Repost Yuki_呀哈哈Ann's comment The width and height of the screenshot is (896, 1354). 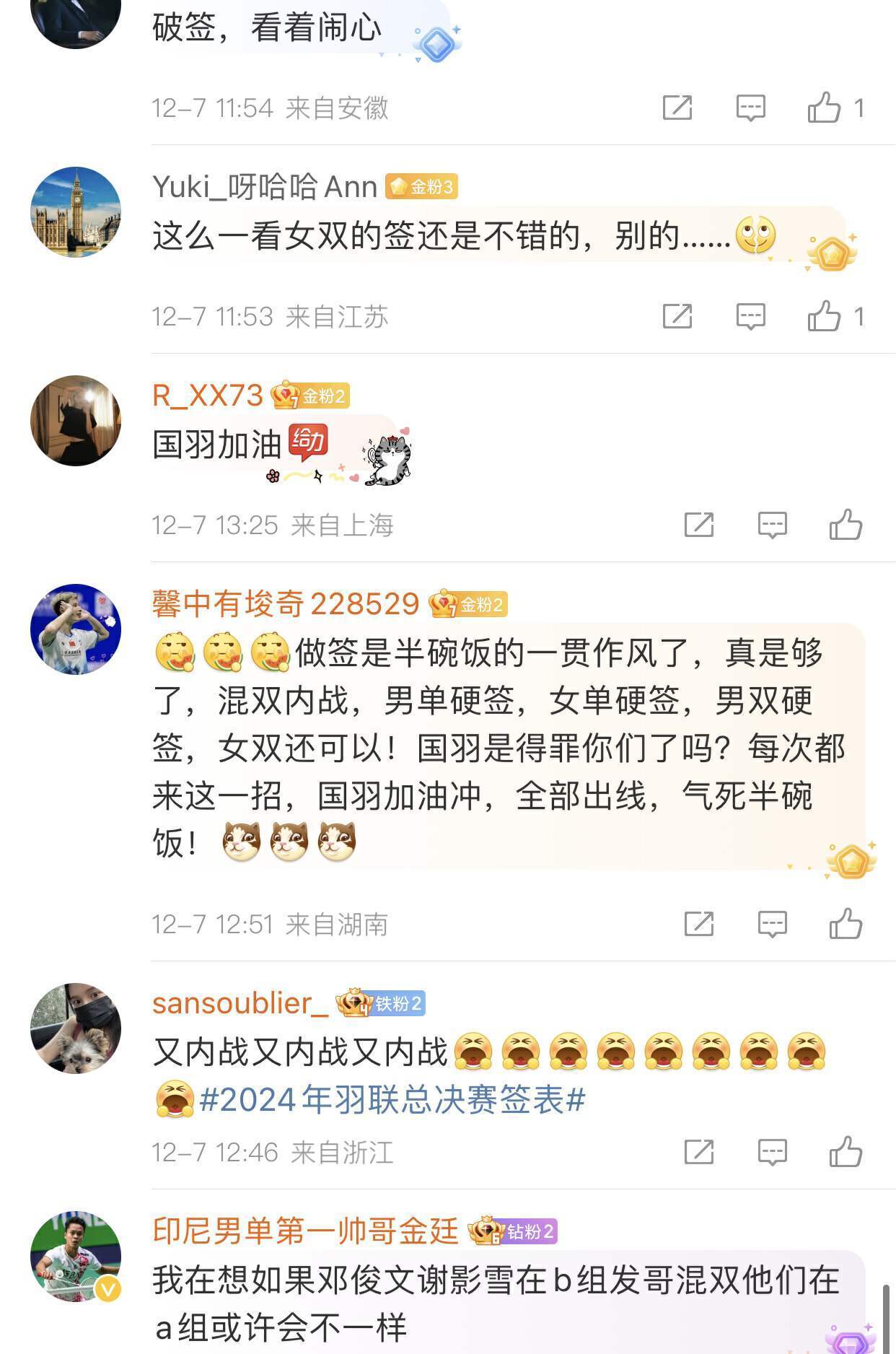click(677, 316)
